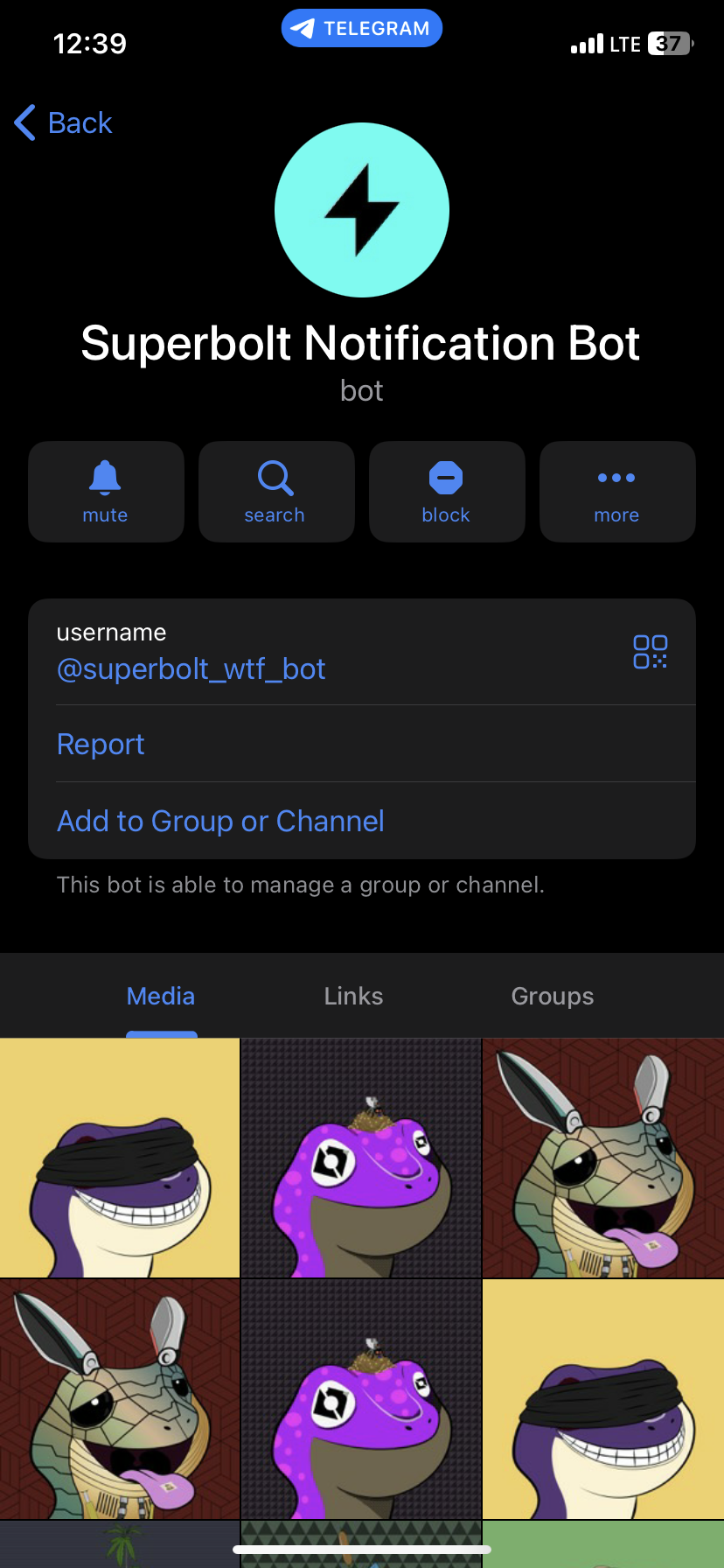724x1568 pixels.
Task: Switch to the Links tab
Action: [353, 997]
